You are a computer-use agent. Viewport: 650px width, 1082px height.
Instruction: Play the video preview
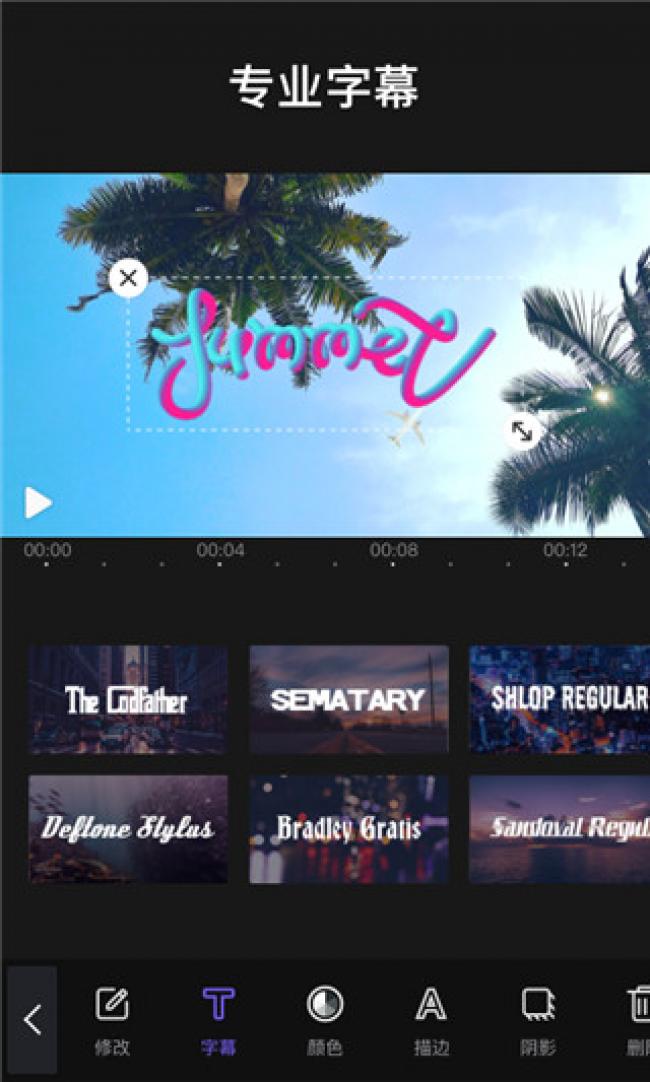38,503
